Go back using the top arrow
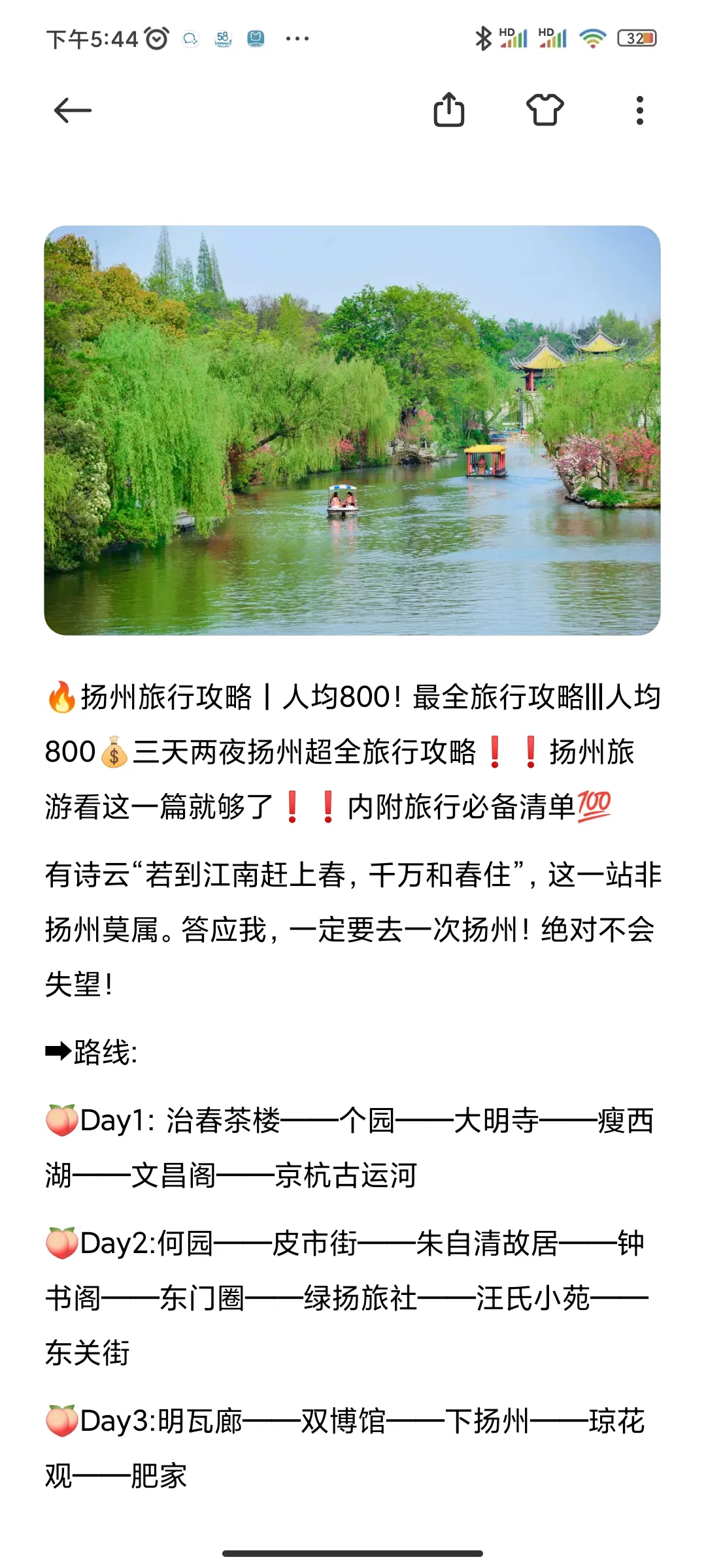Viewport: 706px width, 1568px height. (x=73, y=110)
